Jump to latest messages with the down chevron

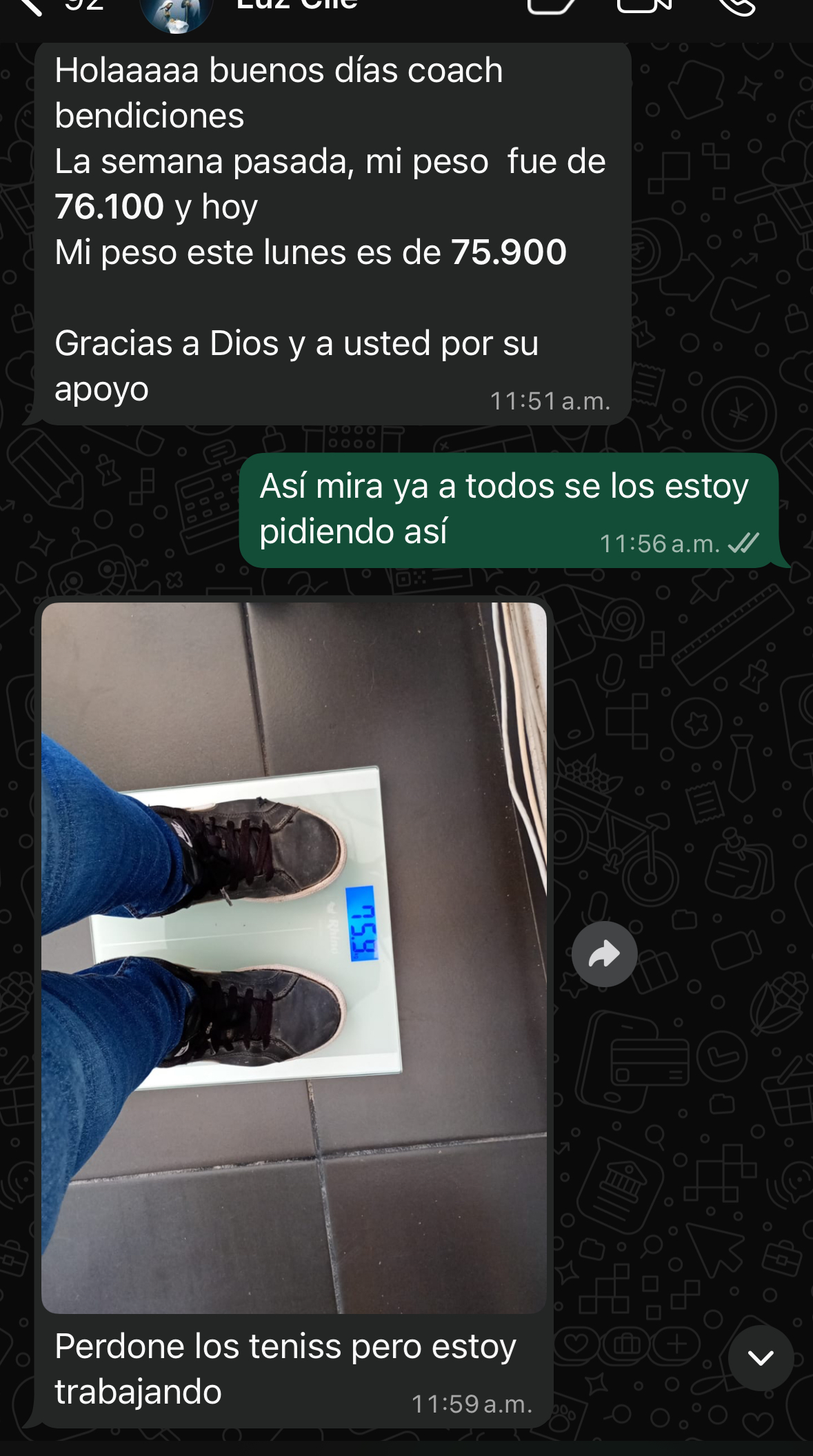(x=761, y=1358)
